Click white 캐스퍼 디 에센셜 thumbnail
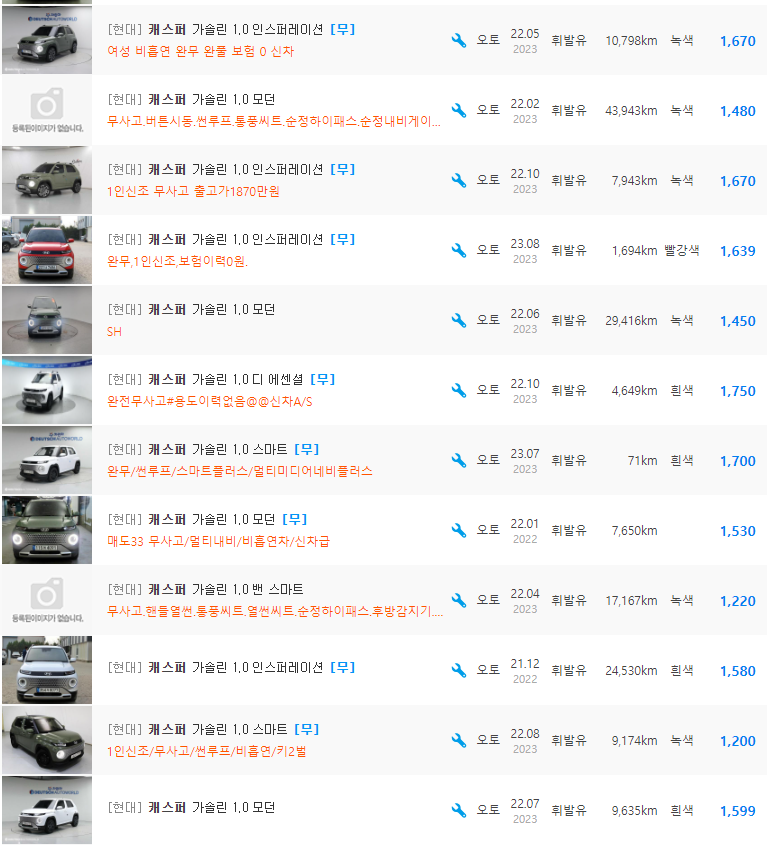Screen dimensions: 767x845 (x=45, y=390)
